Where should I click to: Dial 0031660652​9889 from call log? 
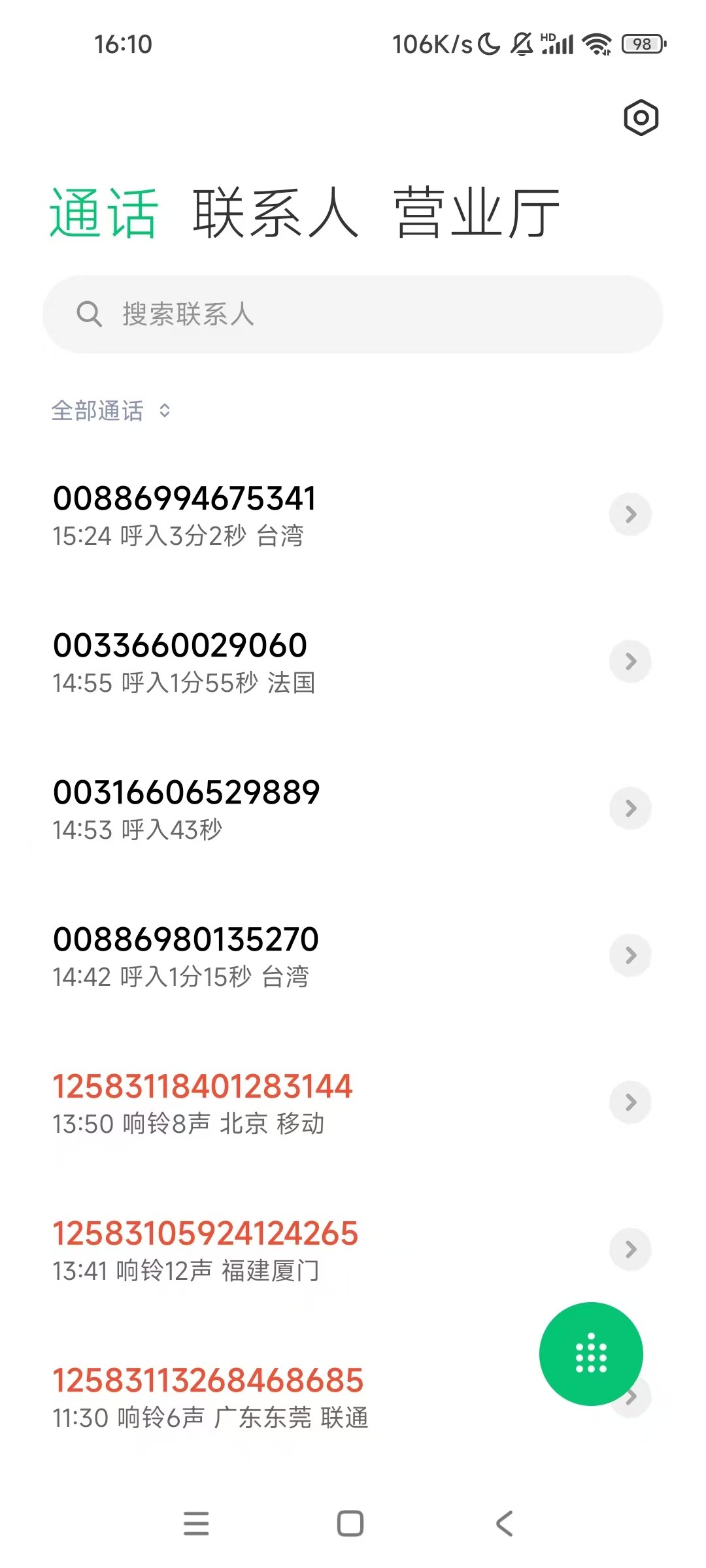[186, 793]
